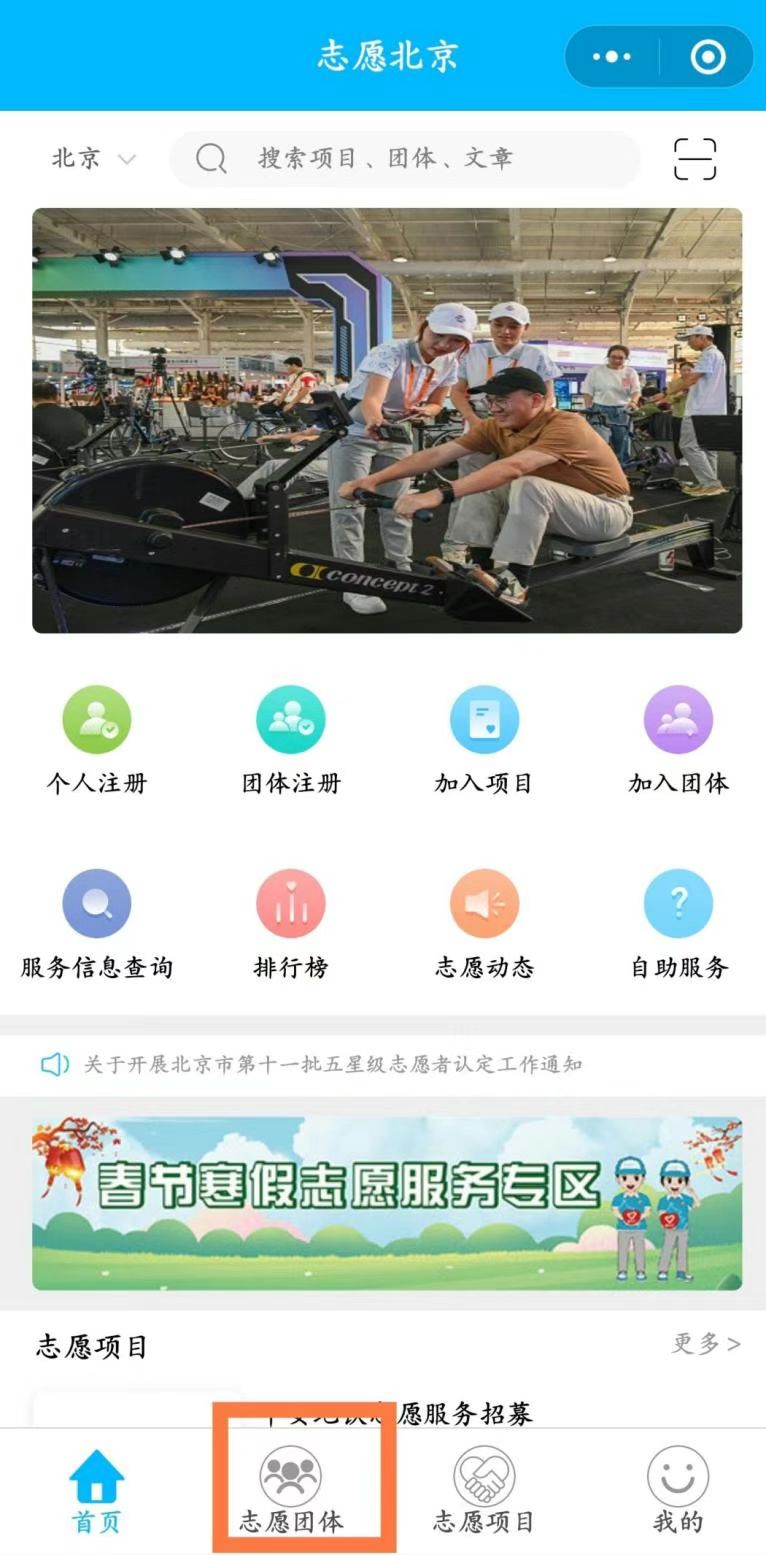Read the five-star volunteer certification notice
Image resolution: width=766 pixels, height=1555 pixels.
[332, 1064]
